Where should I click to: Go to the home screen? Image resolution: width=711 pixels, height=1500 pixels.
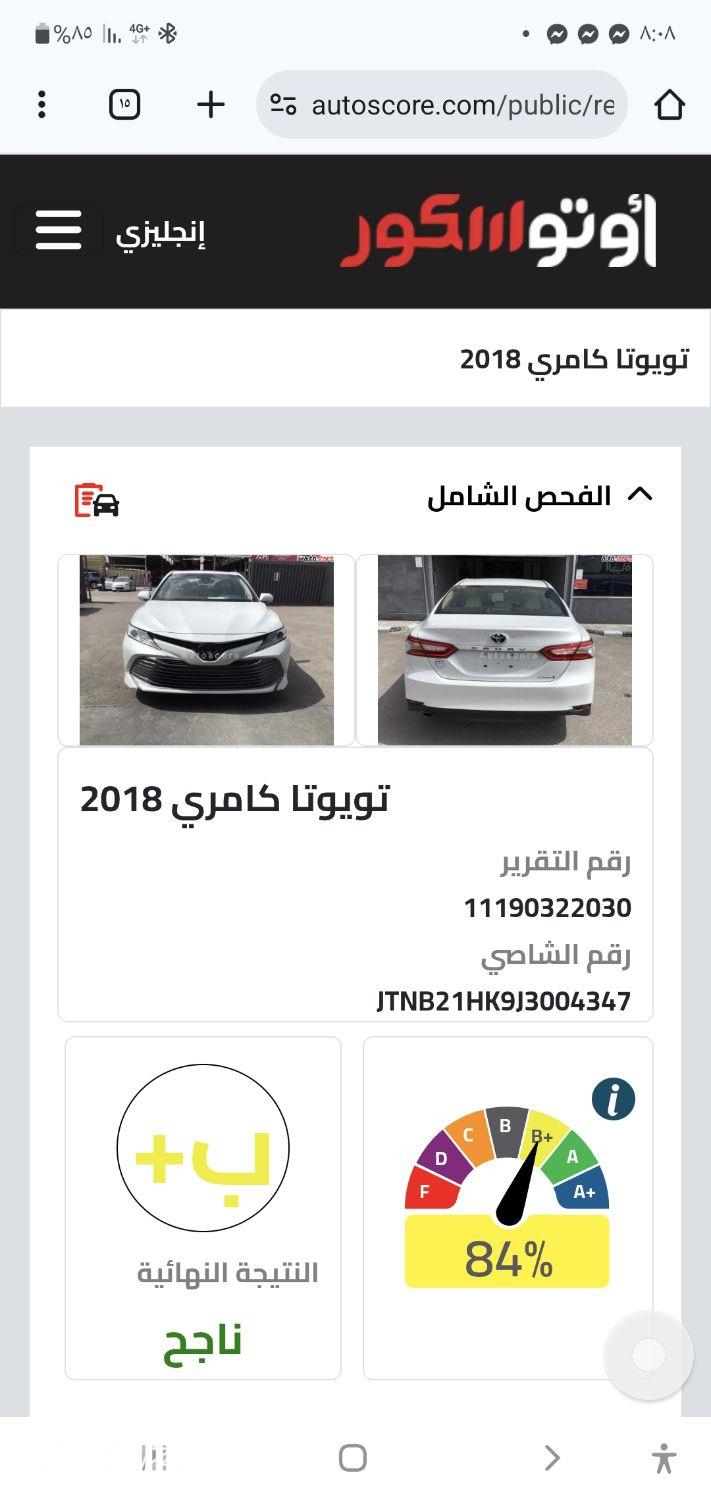[352, 1458]
